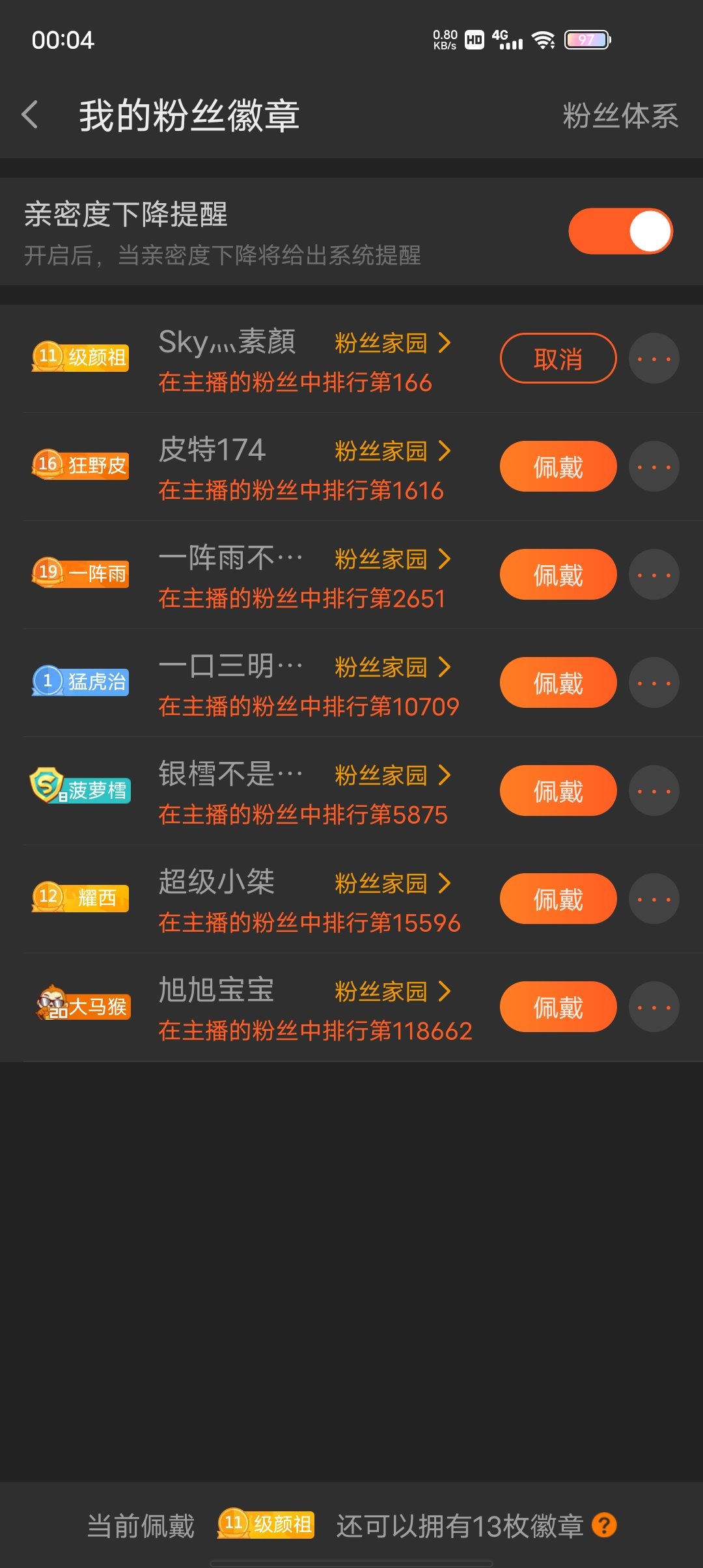The height and width of the screenshot is (1568, 703).
Task: Open 粉丝家园 of 超级小桀
Action: (393, 883)
